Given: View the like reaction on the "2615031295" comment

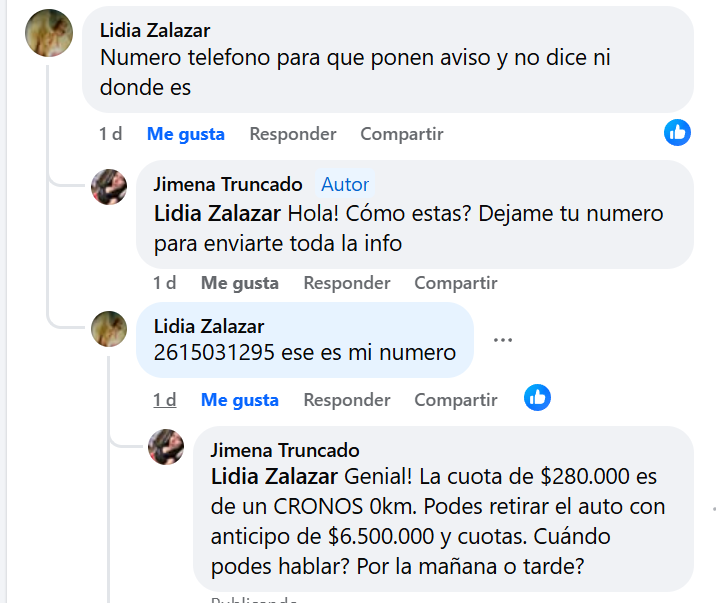Looking at the screenshot, I should 538,398.
